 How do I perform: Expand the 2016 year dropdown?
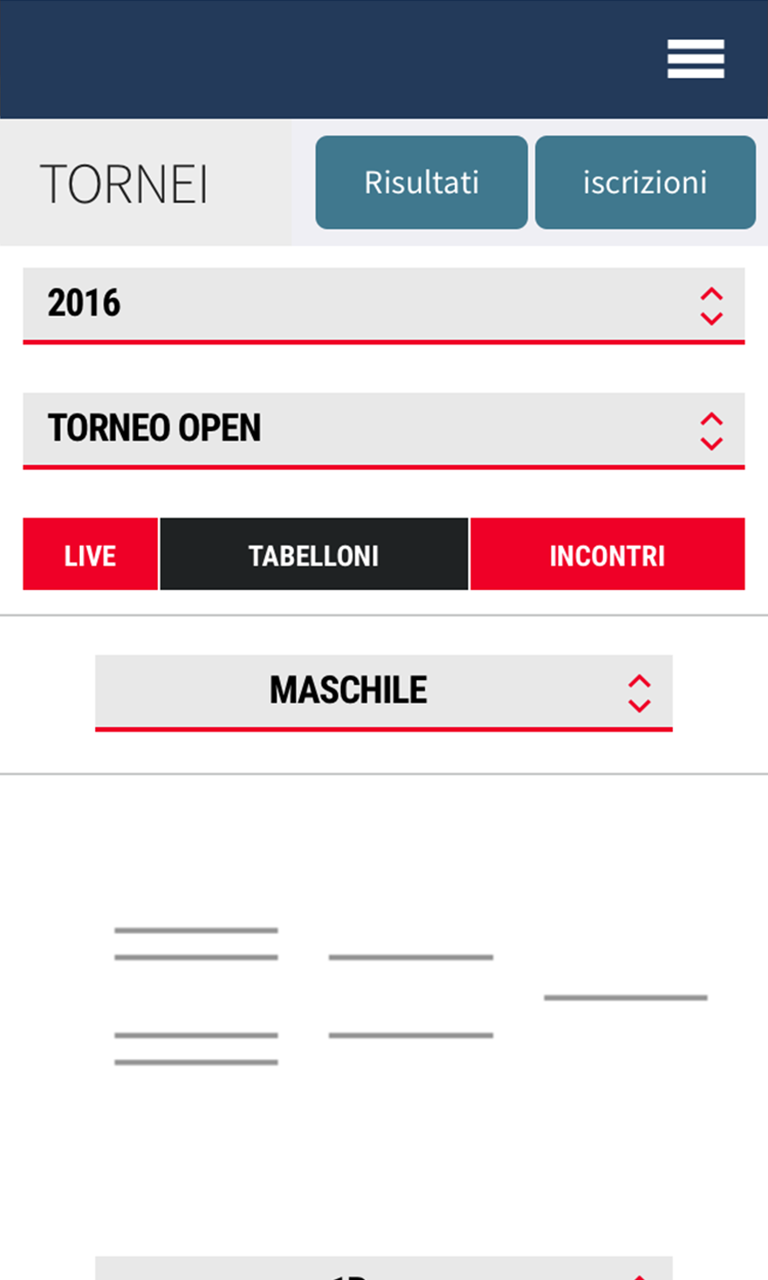click(383, 304)
